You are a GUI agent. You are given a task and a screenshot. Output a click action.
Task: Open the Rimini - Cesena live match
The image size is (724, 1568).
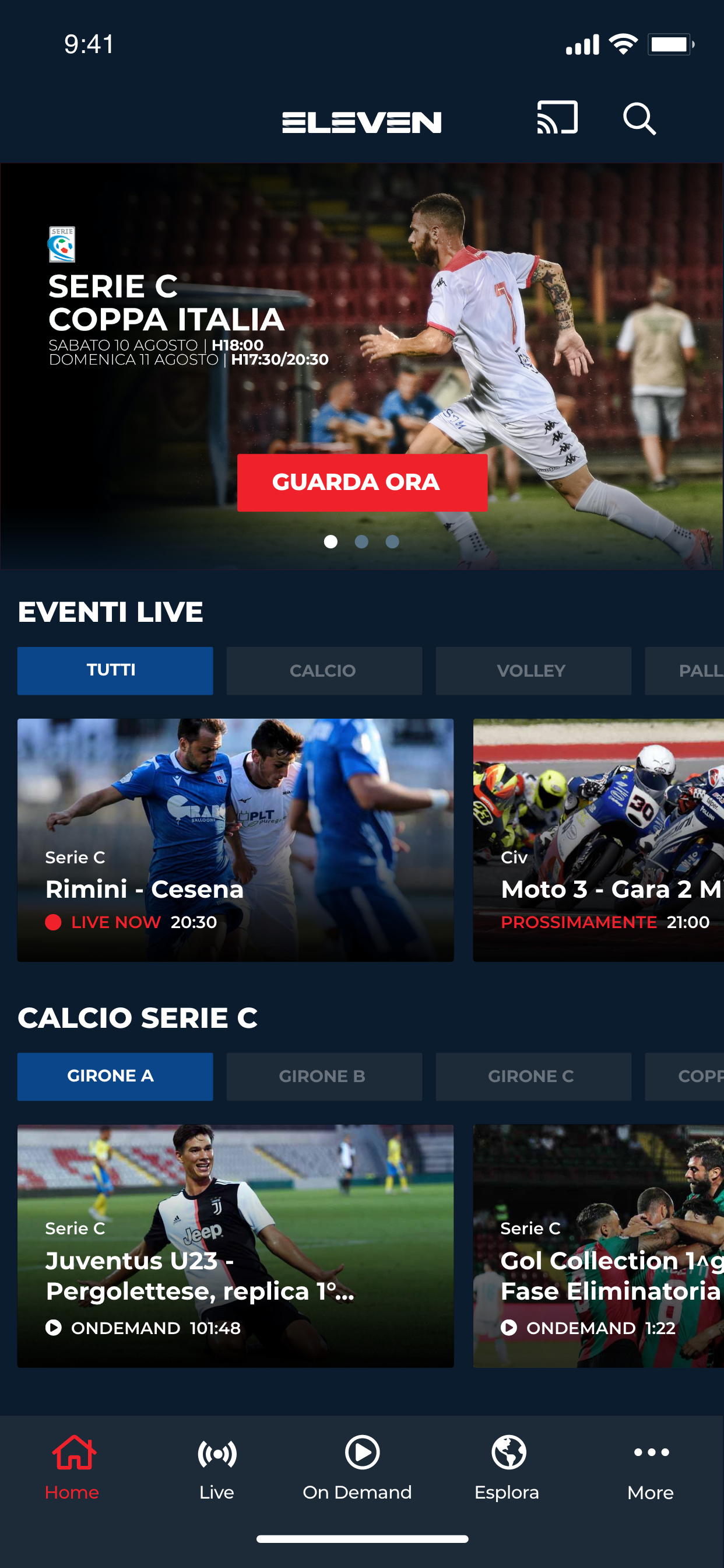(x=236, y=840)
